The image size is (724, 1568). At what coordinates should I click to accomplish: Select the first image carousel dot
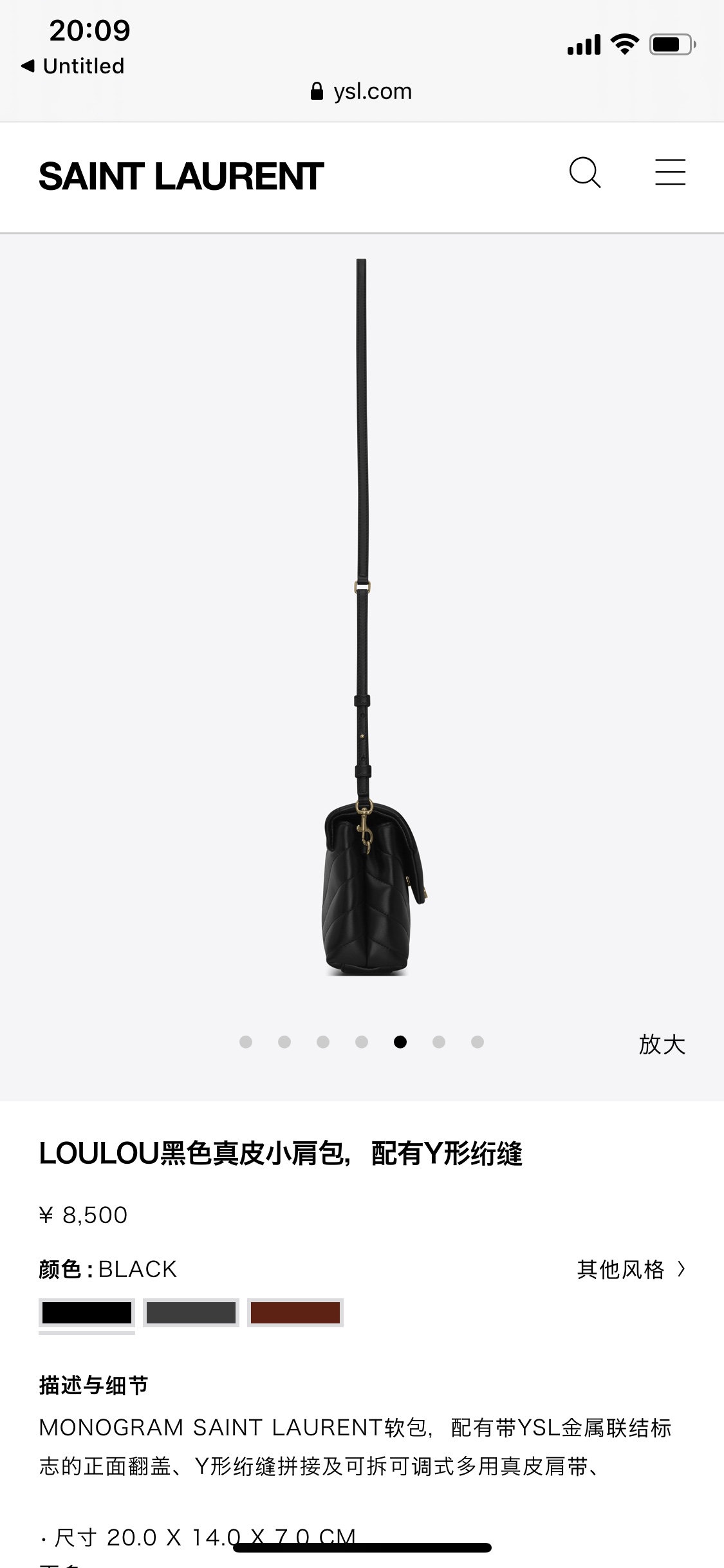tap(246, 1041)
